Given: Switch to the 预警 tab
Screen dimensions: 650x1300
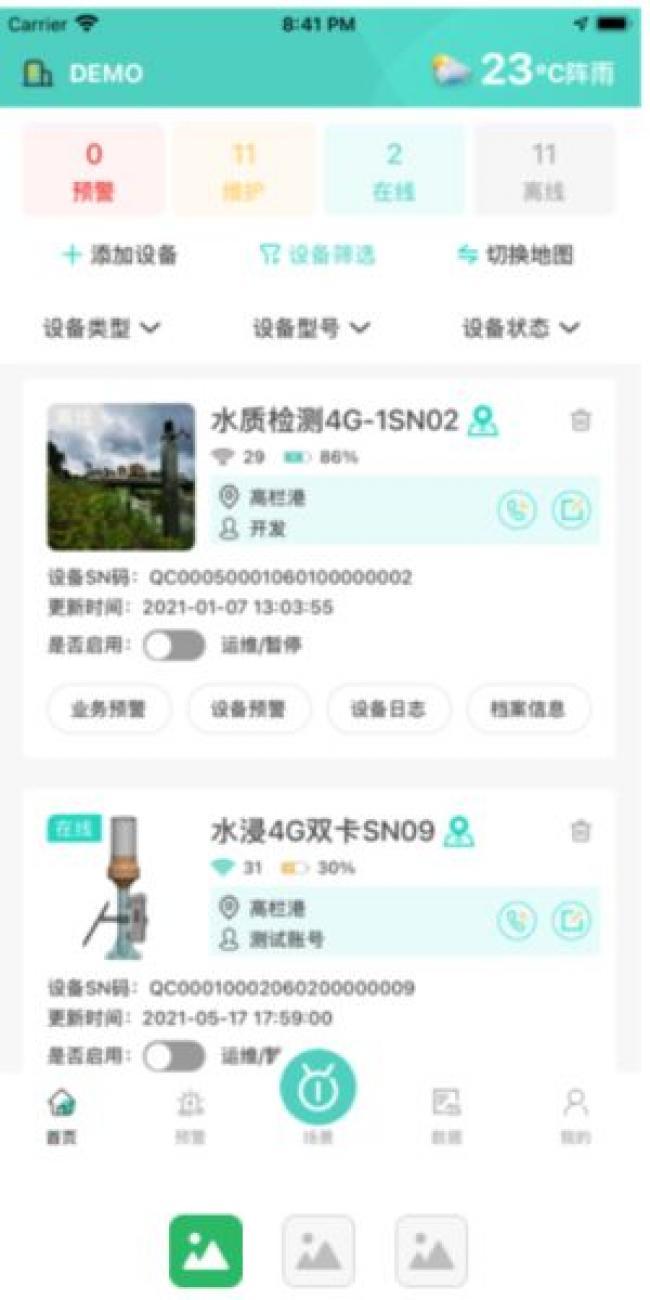Looking at the screenshot, I should [190, 1115].
